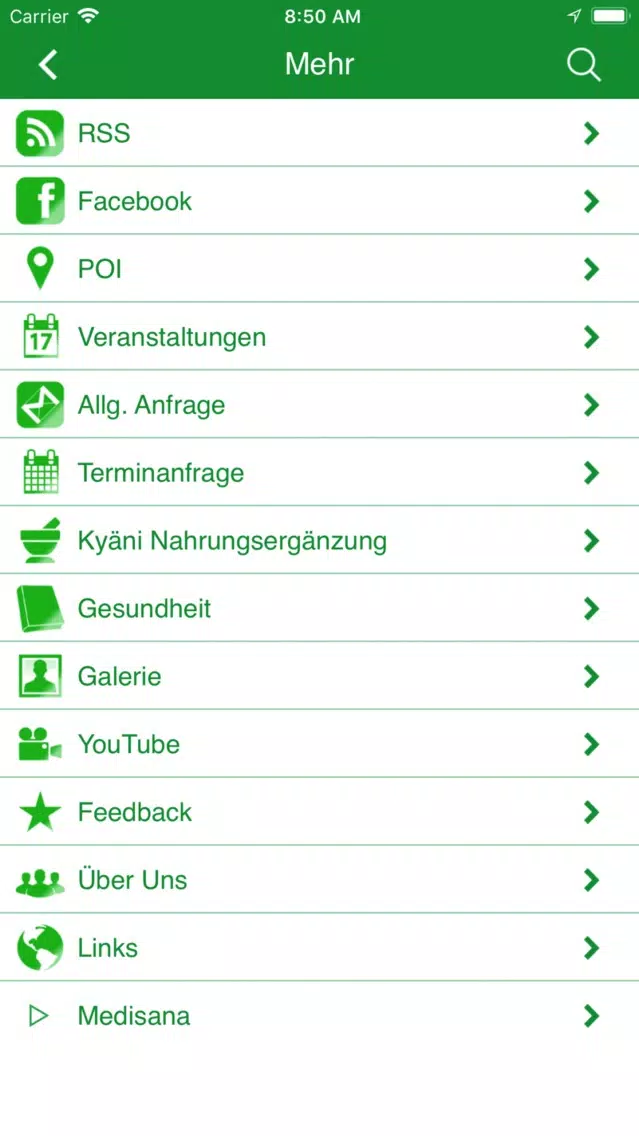Open Über Uns
The width and height of the screenshot is (639, 1136).
320,880
